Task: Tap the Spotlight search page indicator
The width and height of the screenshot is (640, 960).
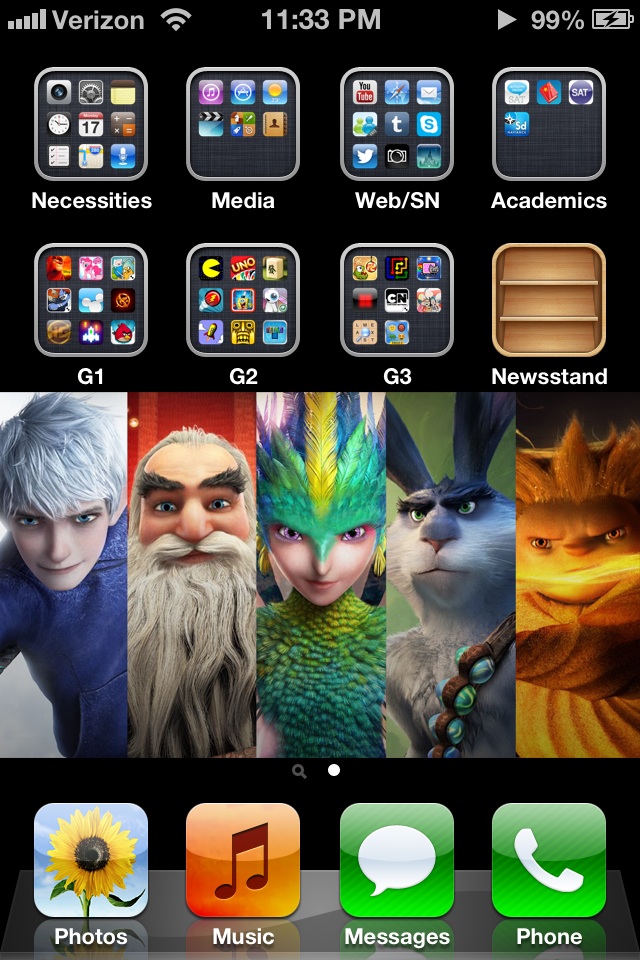Action: click(x=299, y=771)
